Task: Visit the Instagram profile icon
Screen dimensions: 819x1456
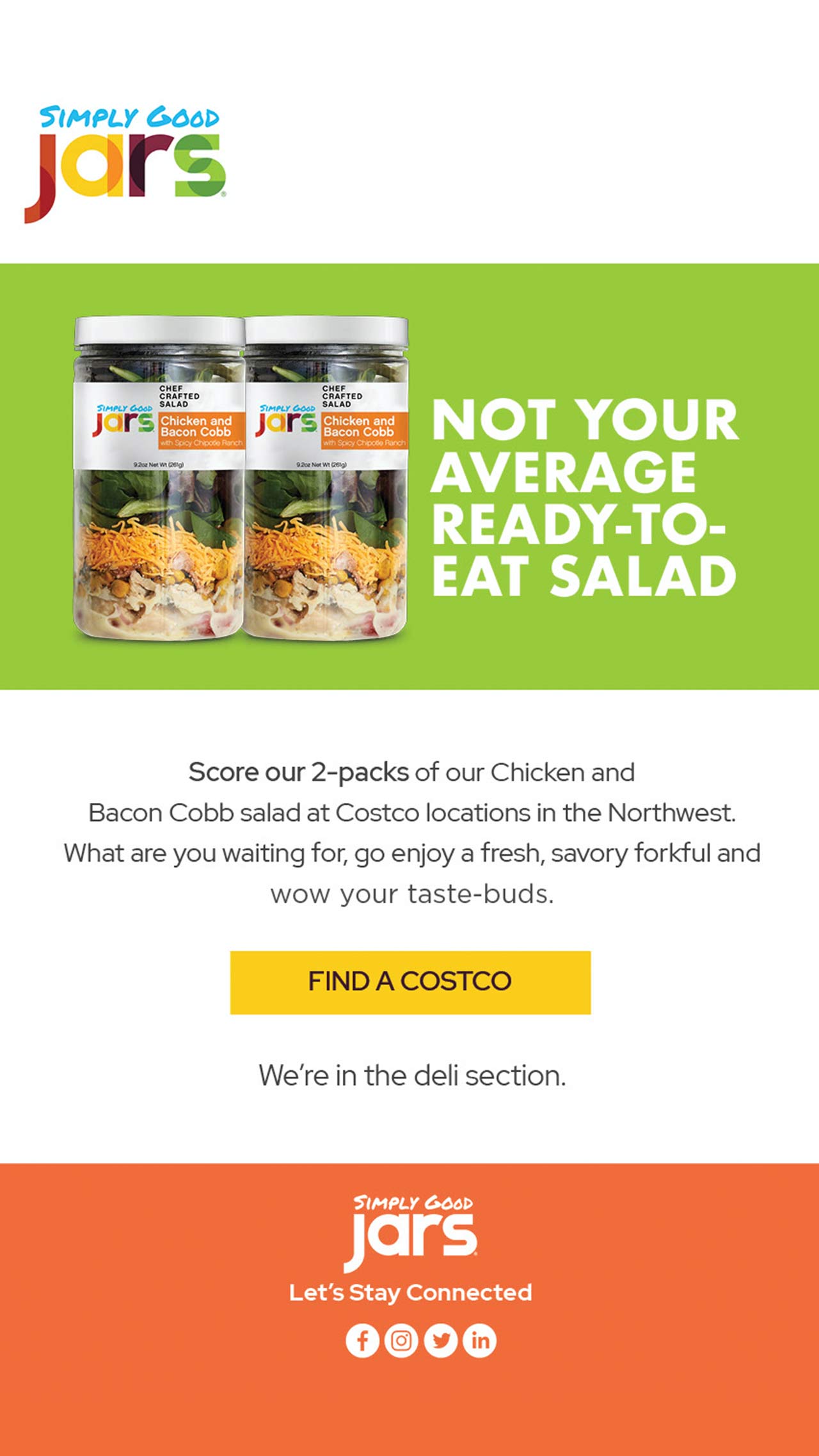Action: (x=401, y=1340)
